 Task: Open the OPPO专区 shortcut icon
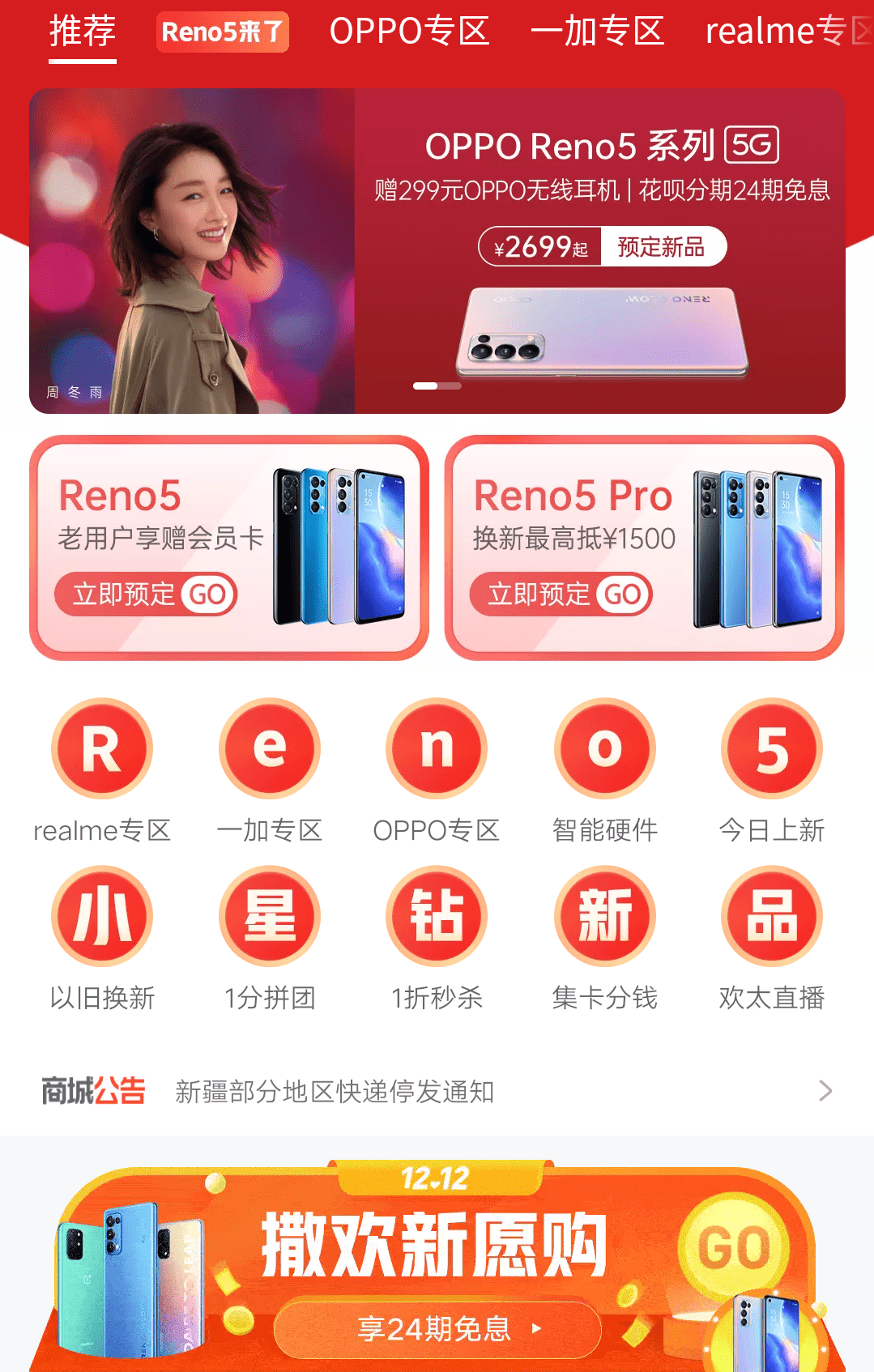(x=437, y=750)
